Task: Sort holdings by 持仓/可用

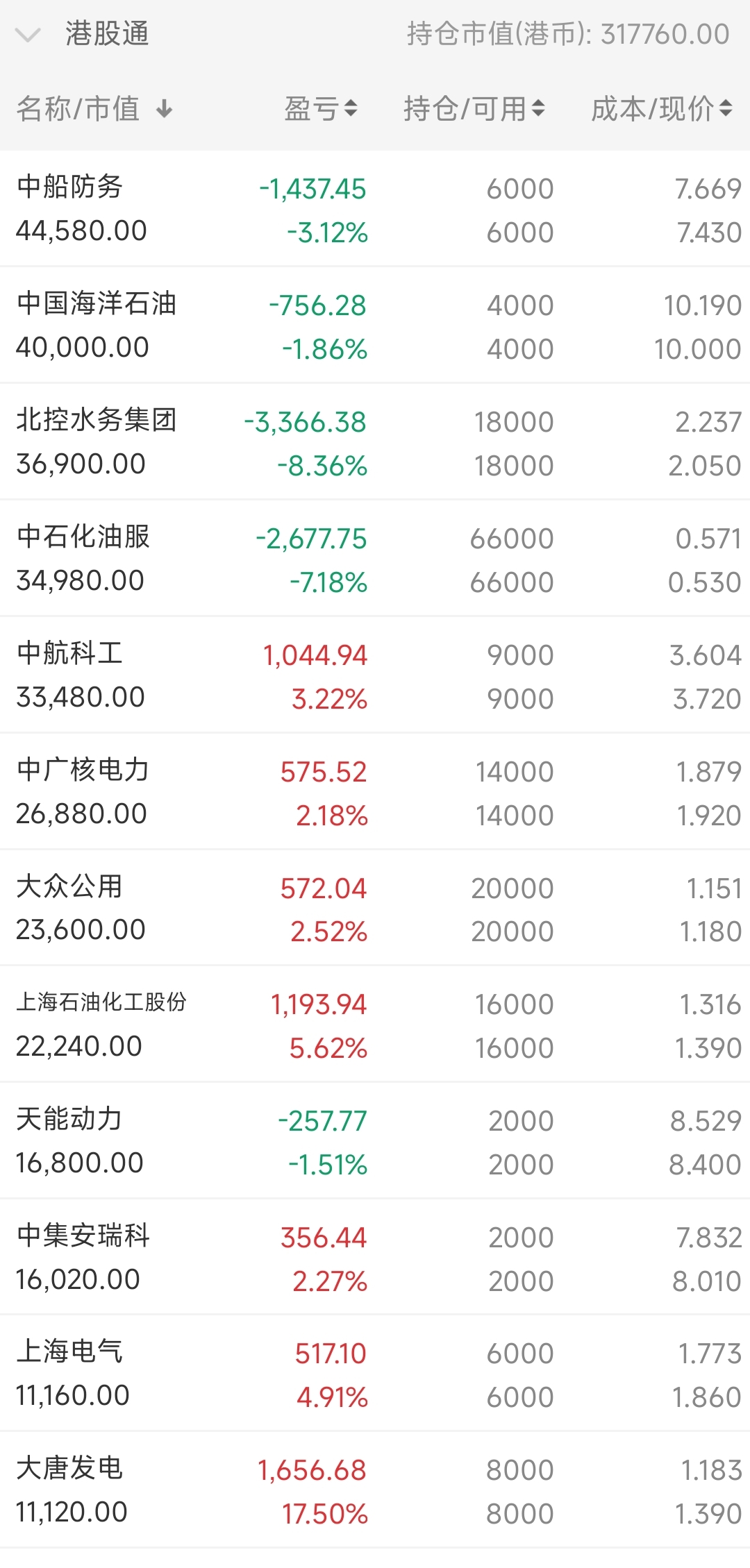Action: tap(474, 109)
